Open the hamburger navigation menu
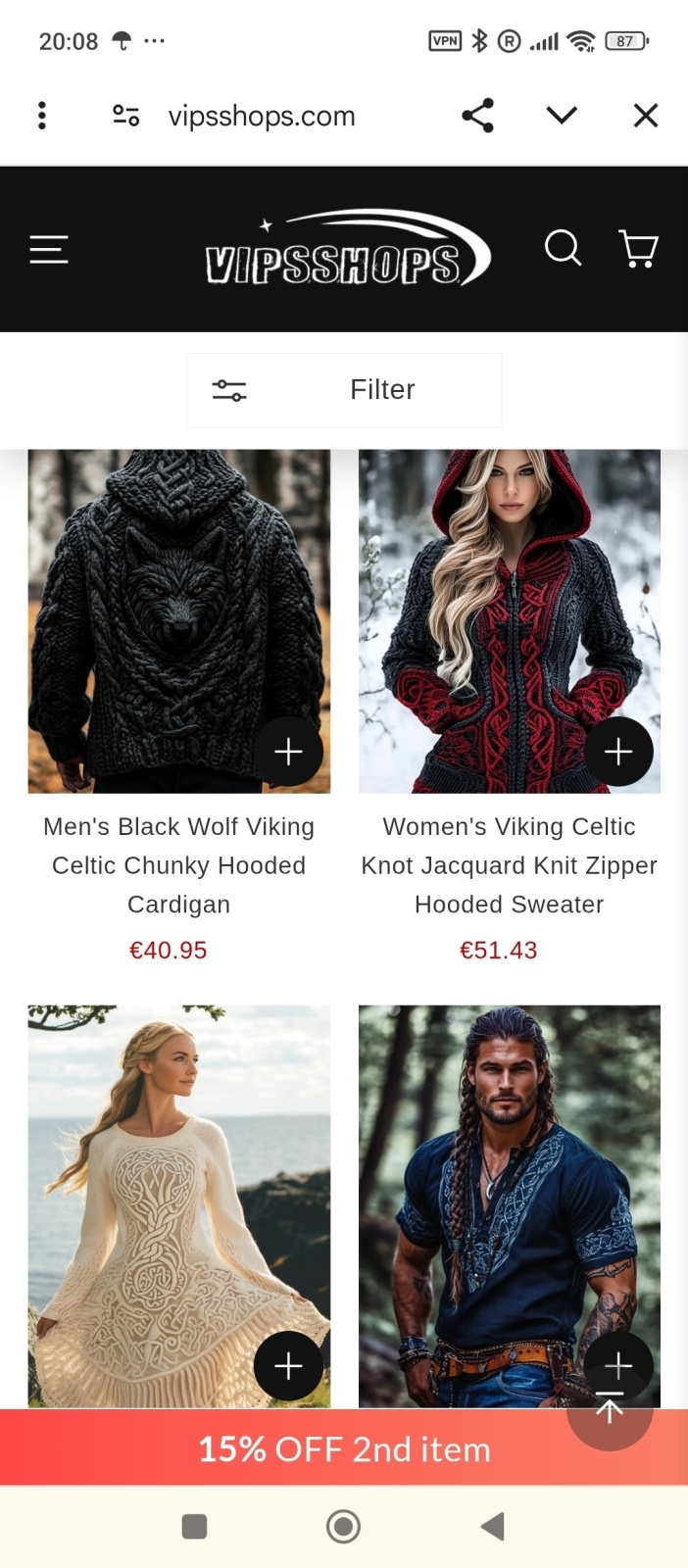This screenshot has height=1568, width=688. tap(49, 250)
